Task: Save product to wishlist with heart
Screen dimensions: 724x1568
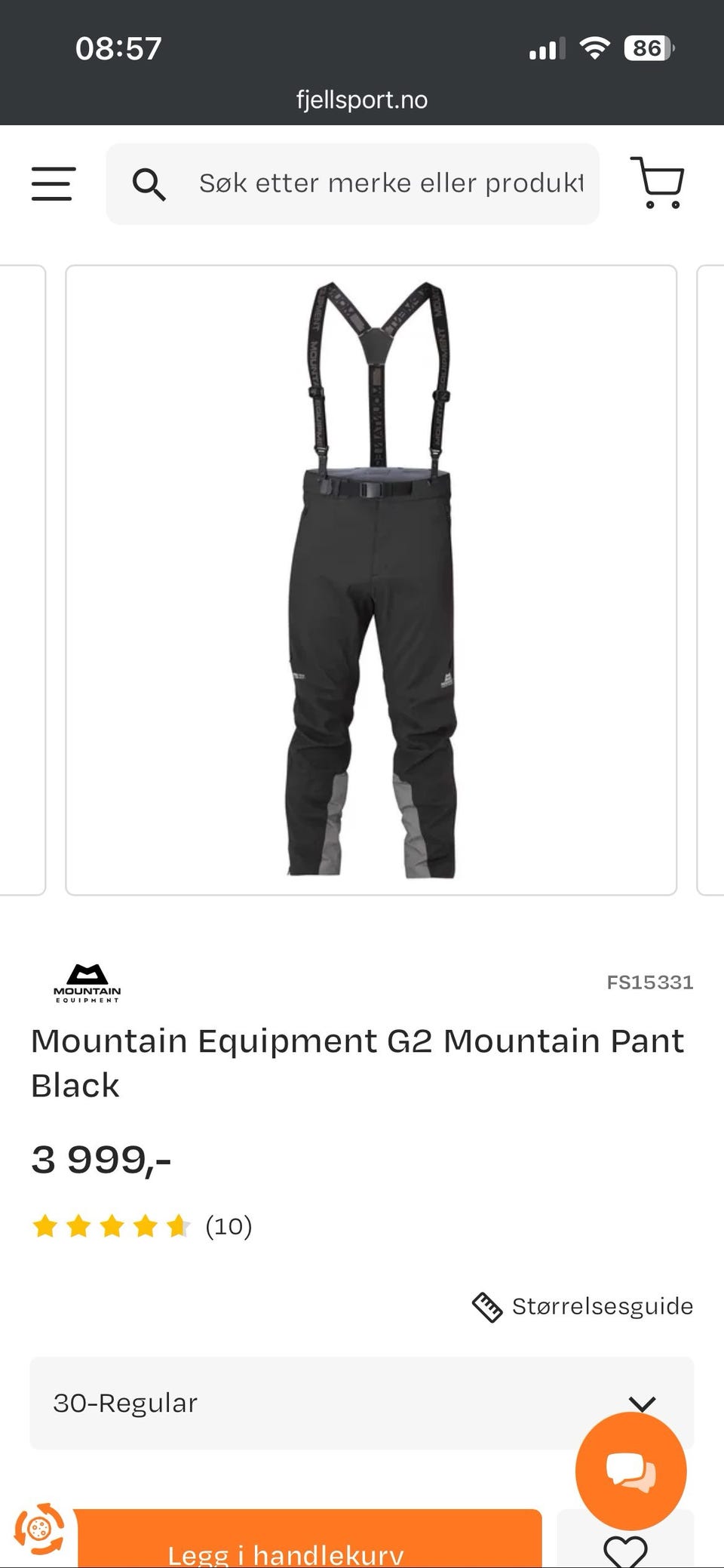Action: pyautogui.click(x=625, y=1544)
